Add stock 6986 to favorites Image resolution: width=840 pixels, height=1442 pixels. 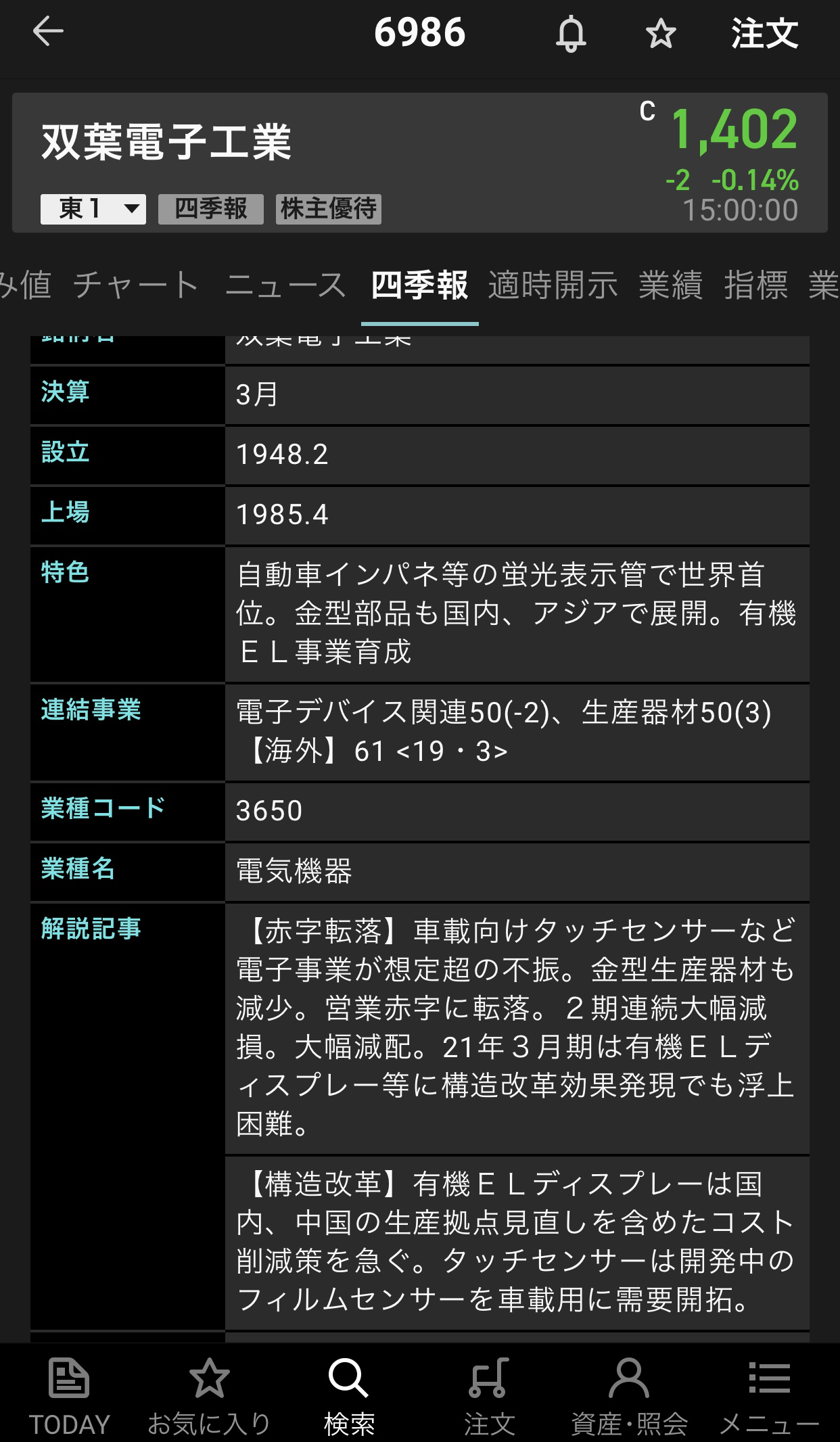point(660,34)
